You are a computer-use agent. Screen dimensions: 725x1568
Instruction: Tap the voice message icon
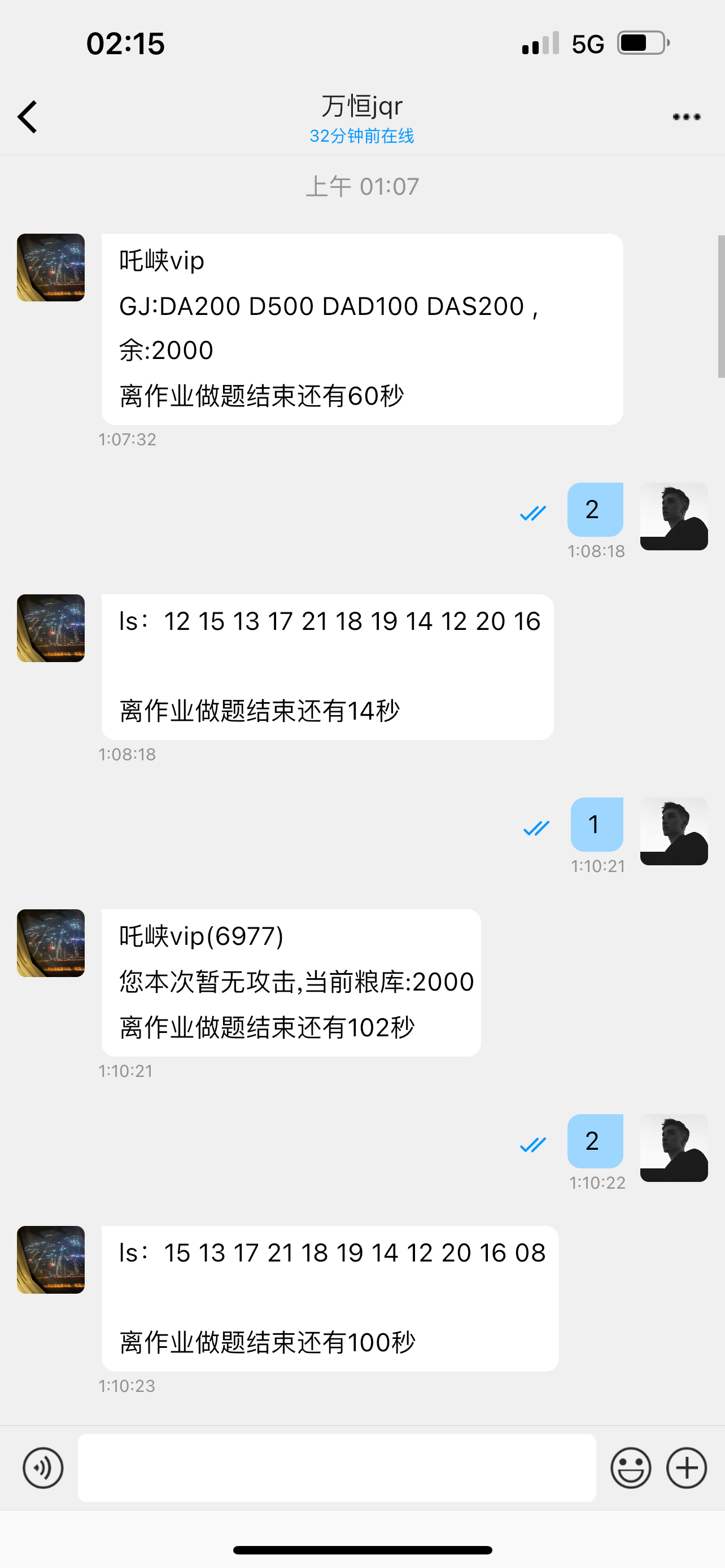point(42,1468)
